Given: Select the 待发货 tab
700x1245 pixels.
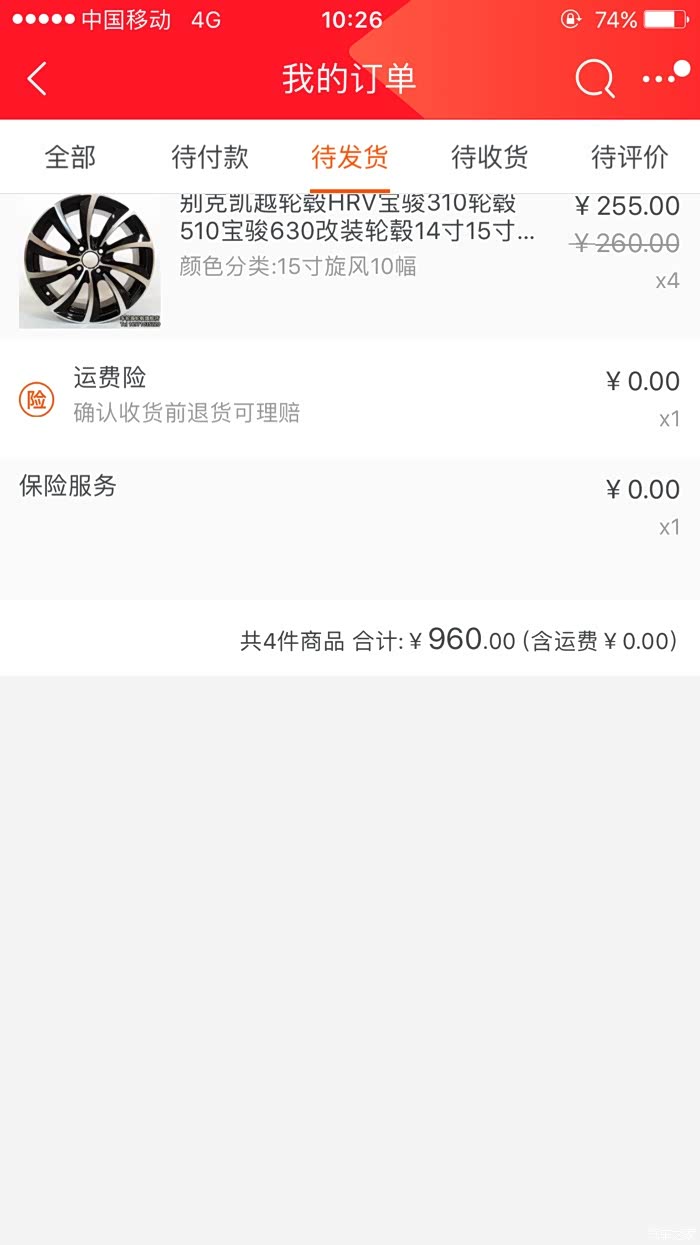Looking at the screenshot, I should click(350, 157).
